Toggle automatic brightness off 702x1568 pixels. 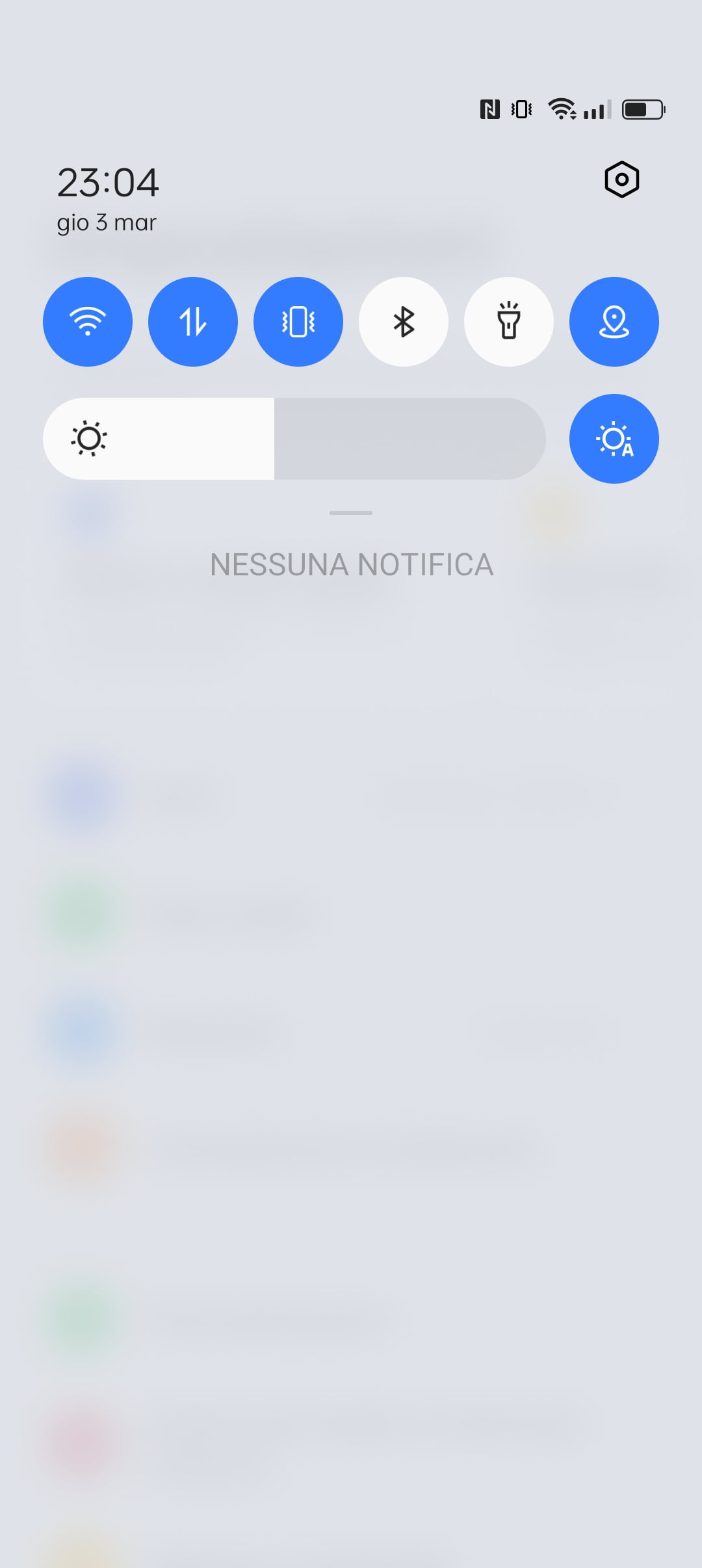pyautogui.click(x=614, y=439)
